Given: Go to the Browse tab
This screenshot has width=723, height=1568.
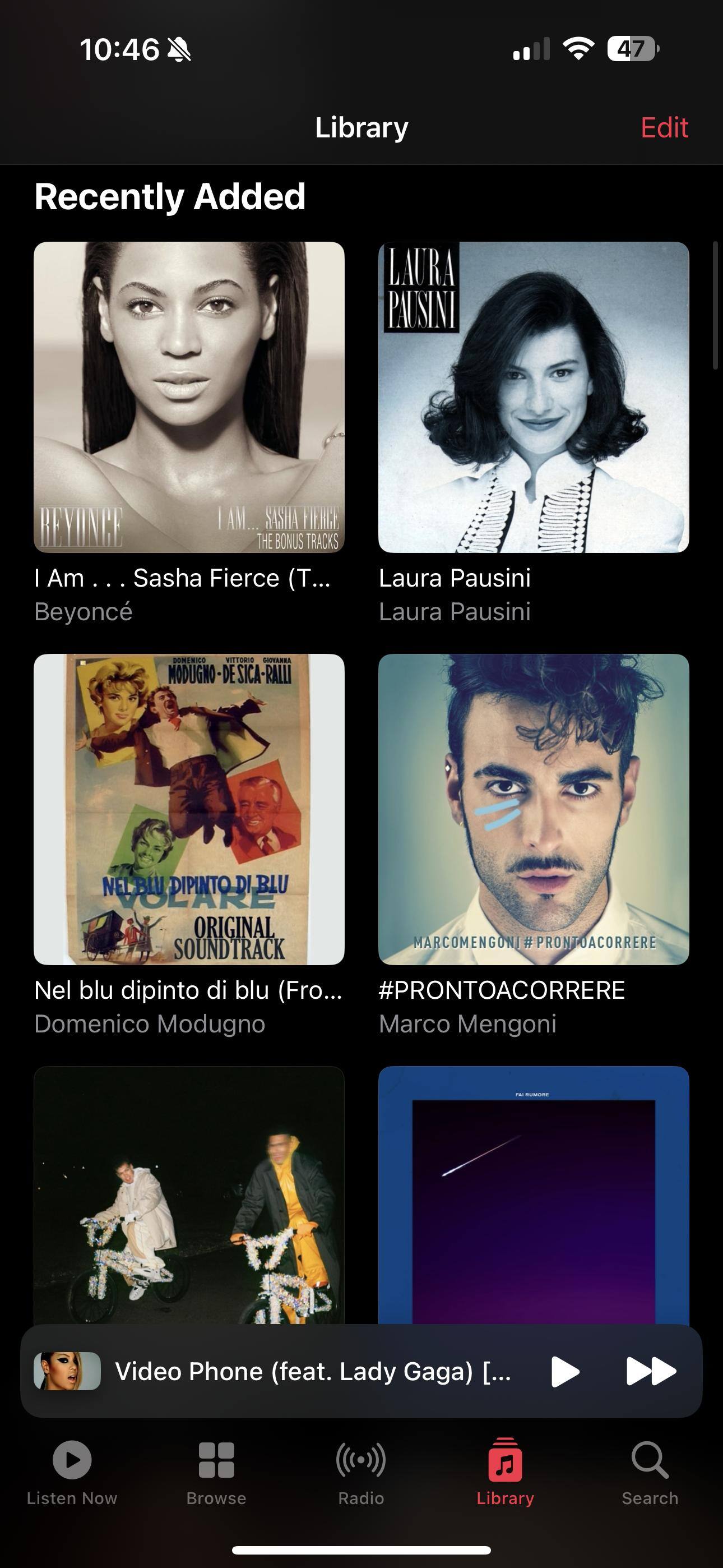Looking at the screenshot, I should pos(216,1472).
